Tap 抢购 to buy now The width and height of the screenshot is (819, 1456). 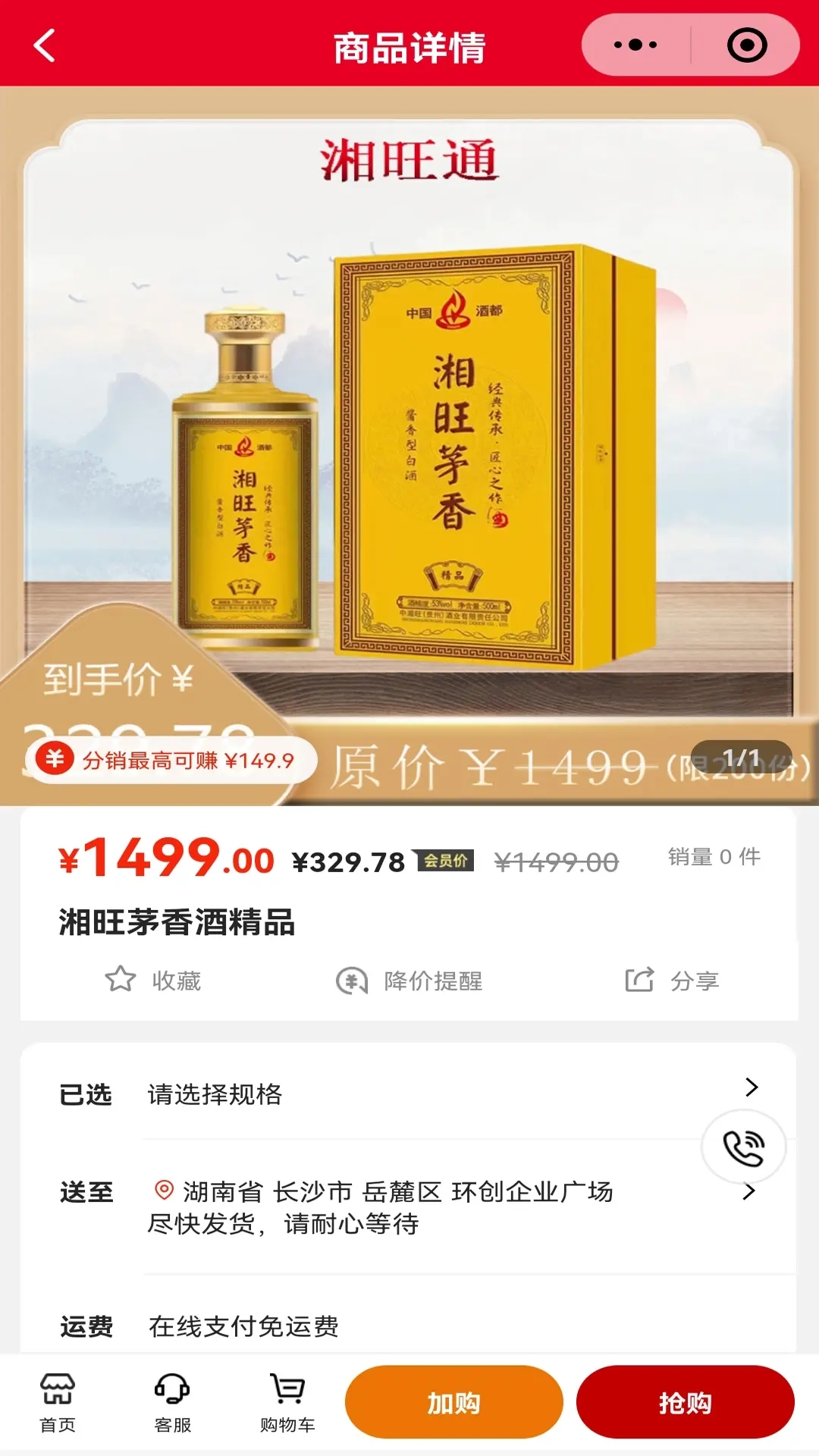coord(685,1403)
